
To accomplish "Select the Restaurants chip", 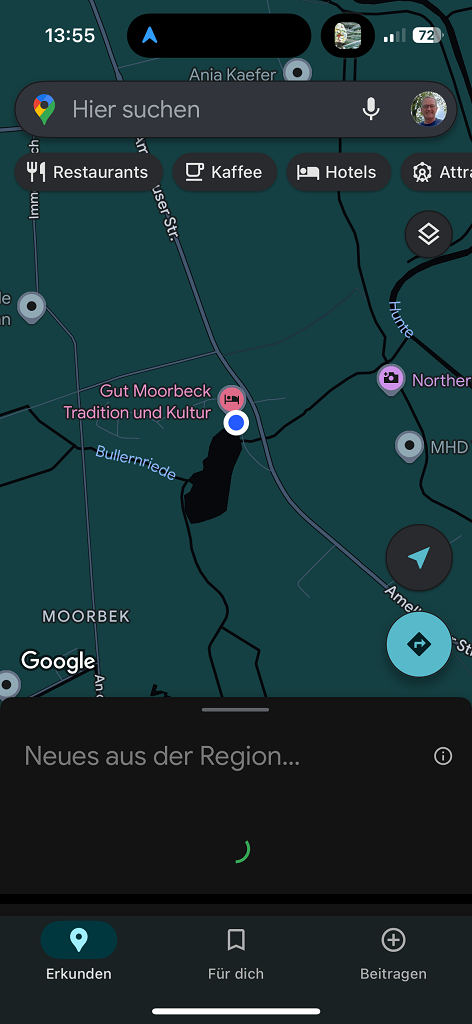I will click(88, 172).
